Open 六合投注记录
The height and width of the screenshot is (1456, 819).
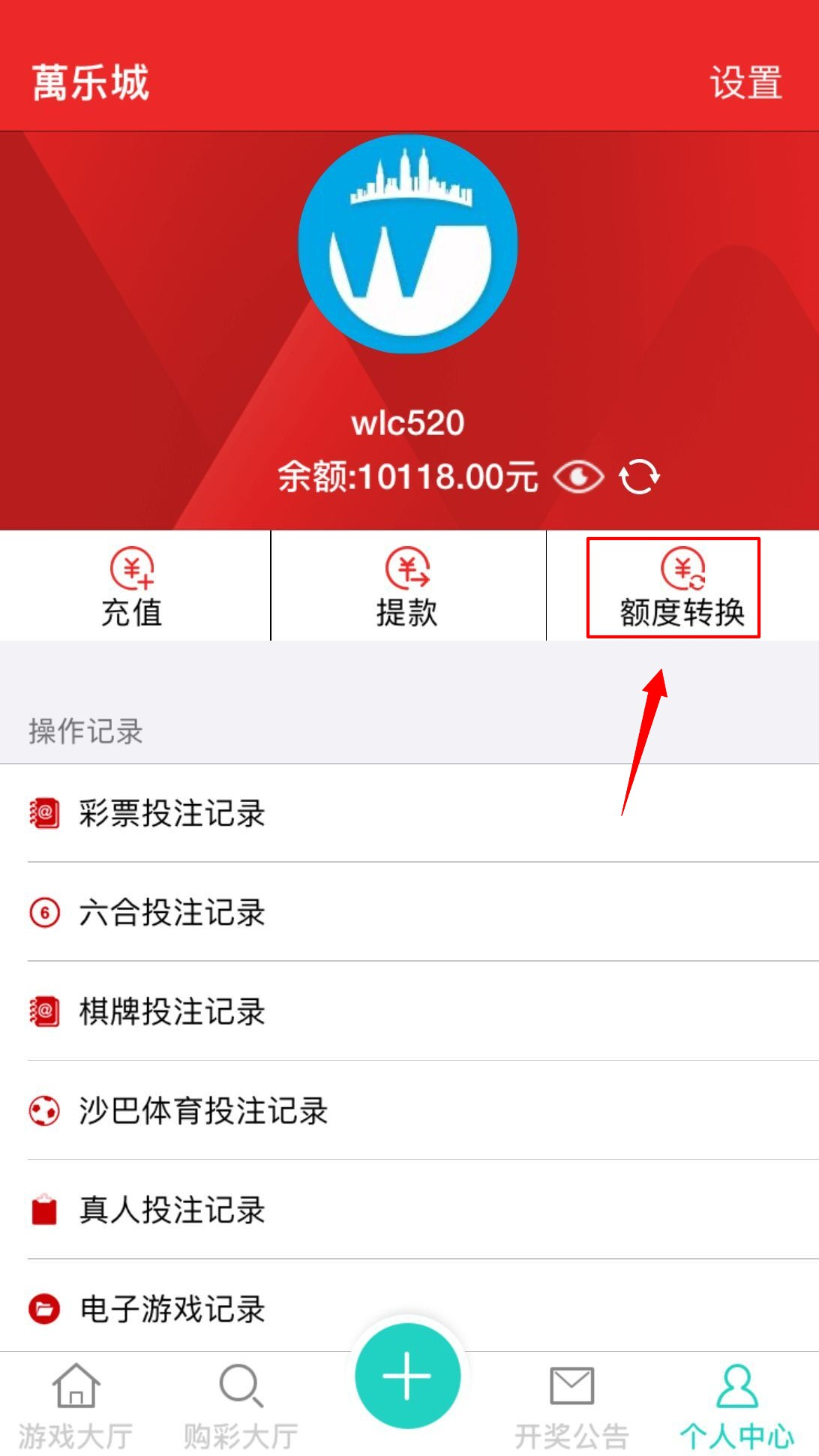[172, 912]
